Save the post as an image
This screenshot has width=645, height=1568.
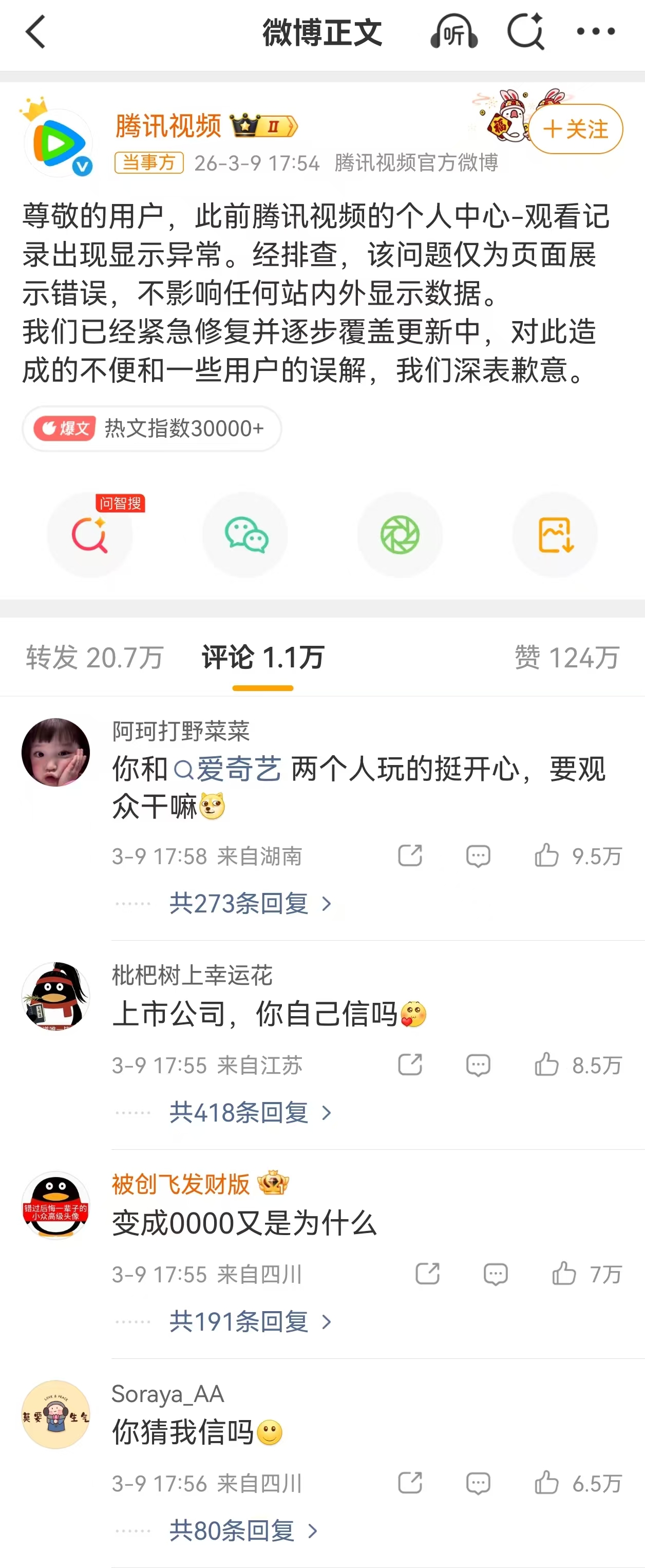555,534
